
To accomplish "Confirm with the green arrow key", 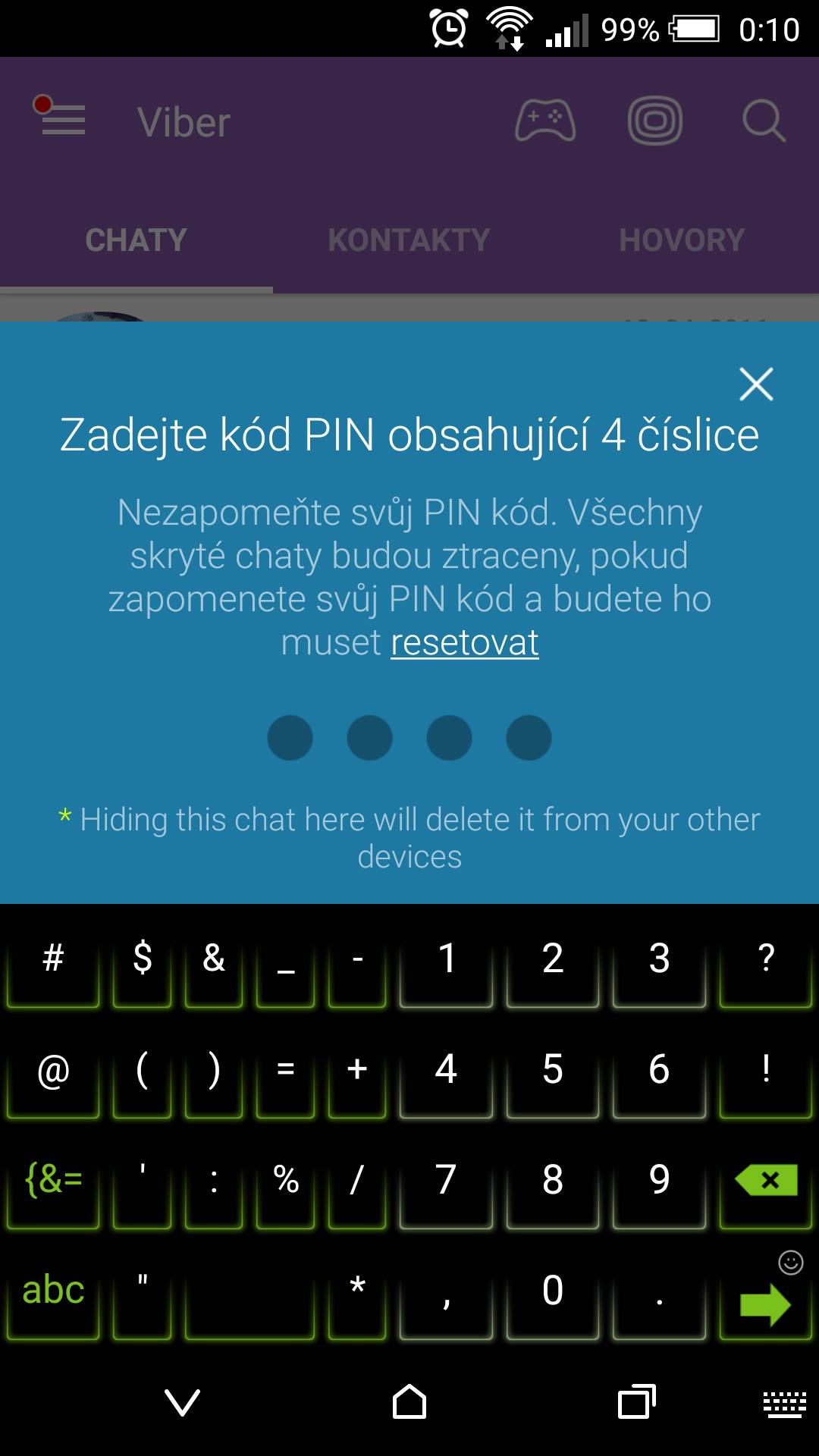I will [764, 1304].
